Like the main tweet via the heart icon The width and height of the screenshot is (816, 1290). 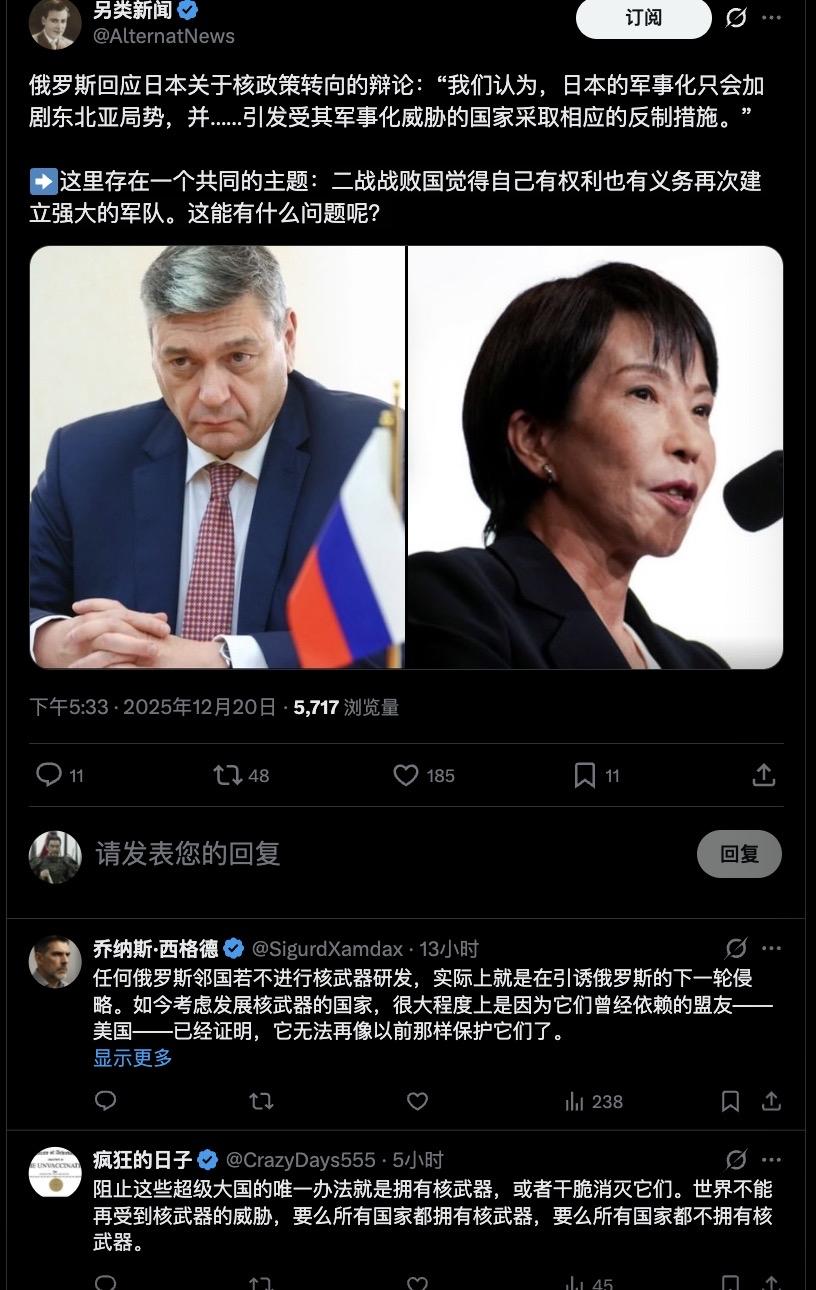pyautogui.click(x=404, y=774)
